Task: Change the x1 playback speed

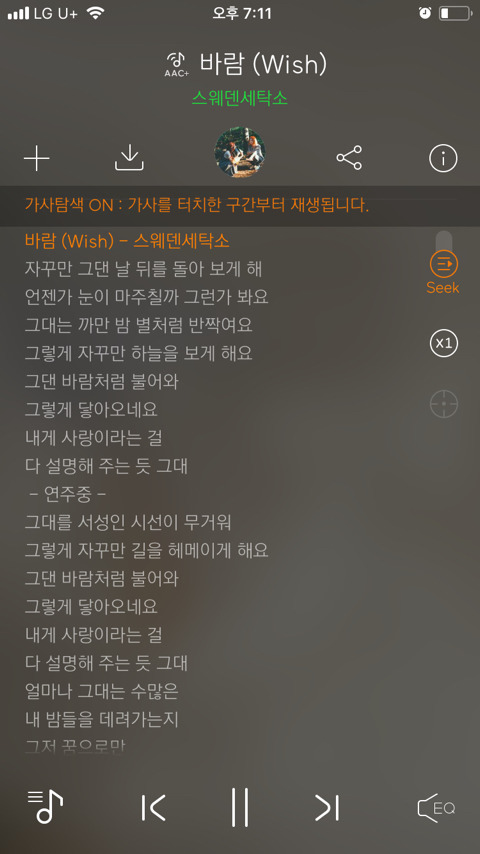Action: 443,343
